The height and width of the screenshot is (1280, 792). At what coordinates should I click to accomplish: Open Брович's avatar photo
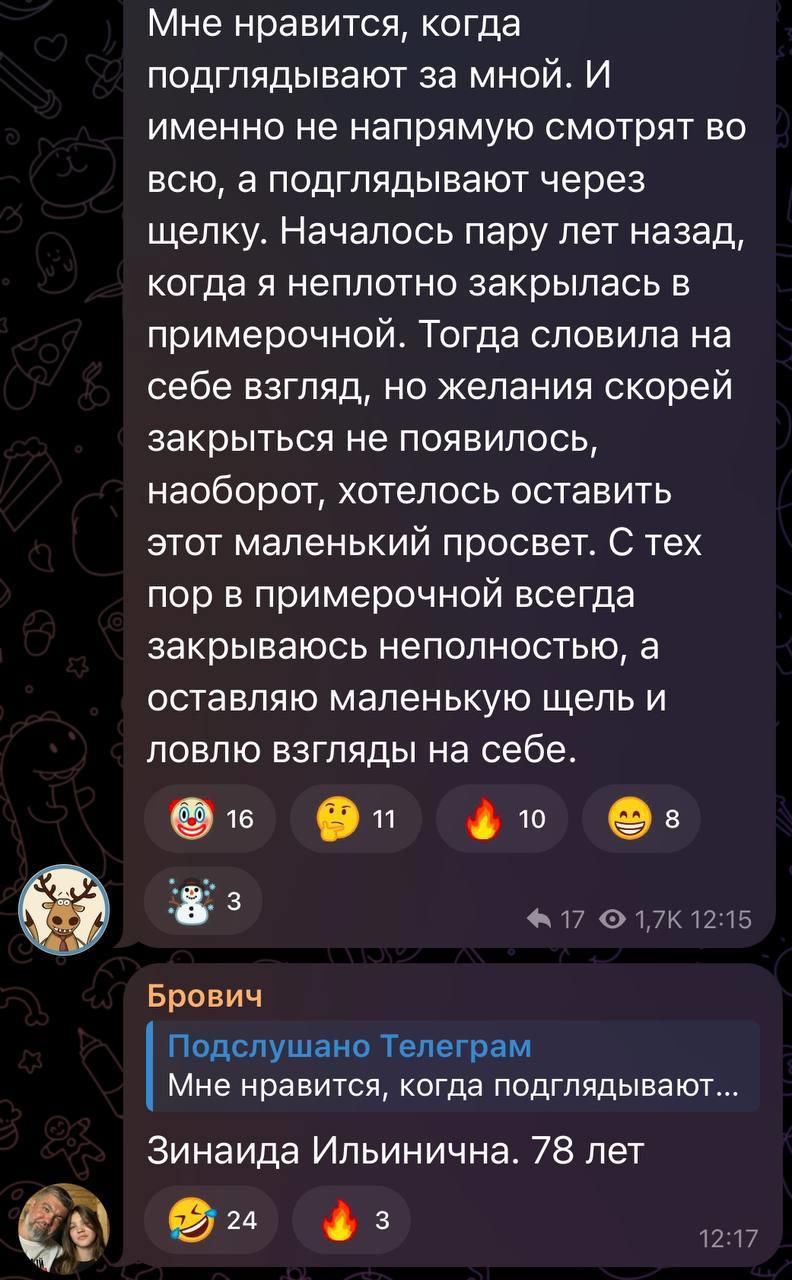tap(64, 1227)
